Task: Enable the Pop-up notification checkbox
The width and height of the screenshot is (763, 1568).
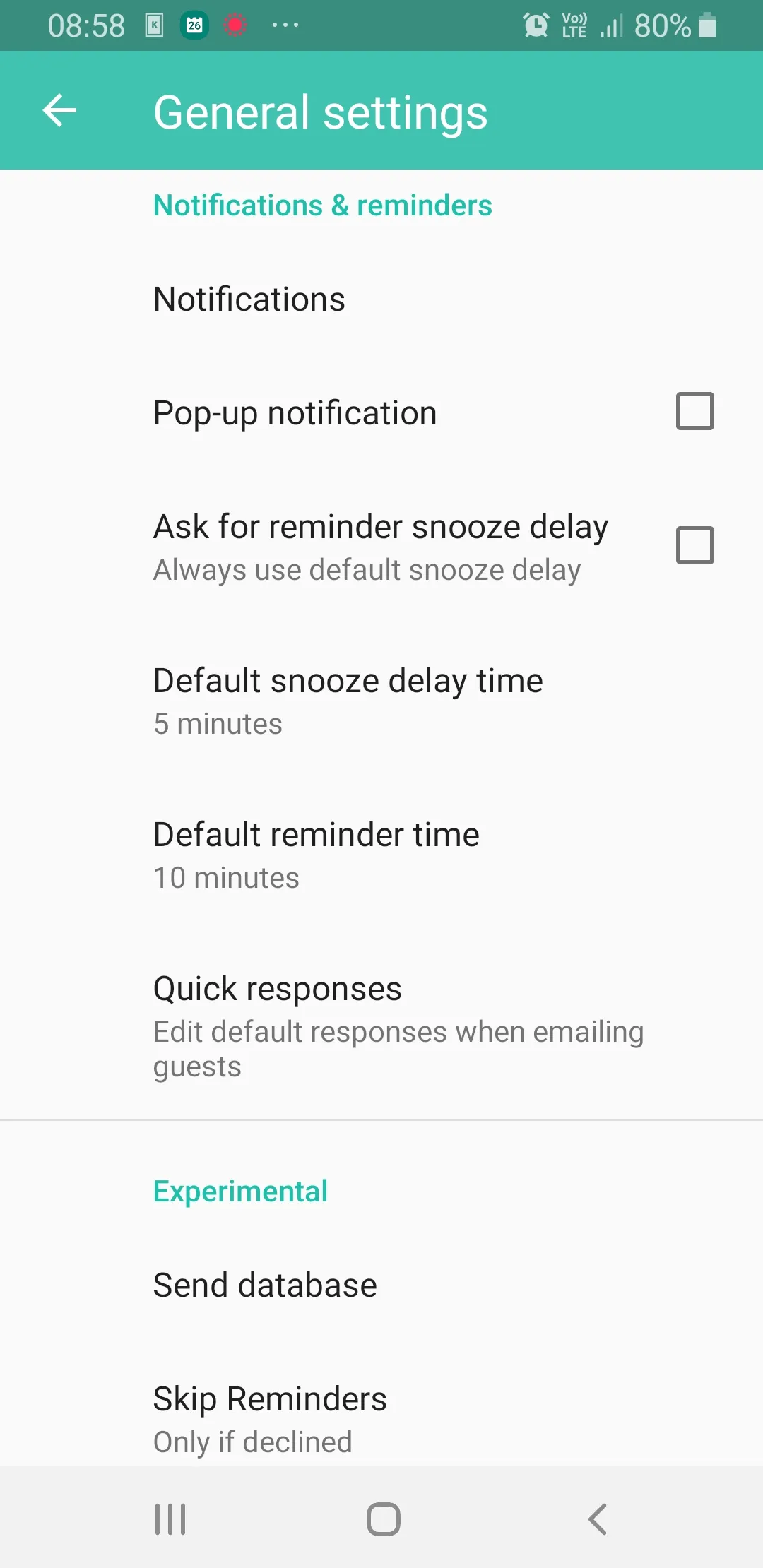Action: 694,412
